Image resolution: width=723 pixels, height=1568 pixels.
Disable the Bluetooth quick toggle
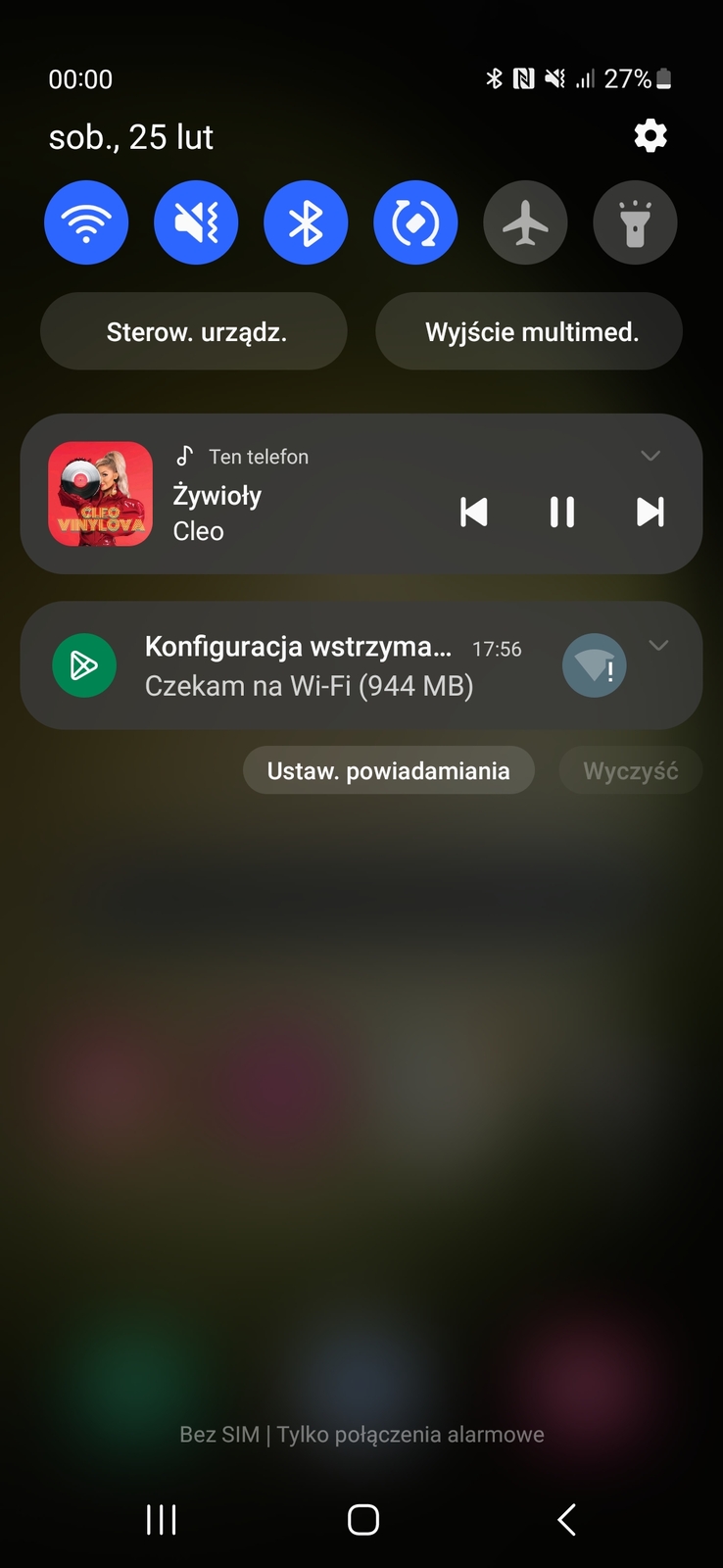306,223
